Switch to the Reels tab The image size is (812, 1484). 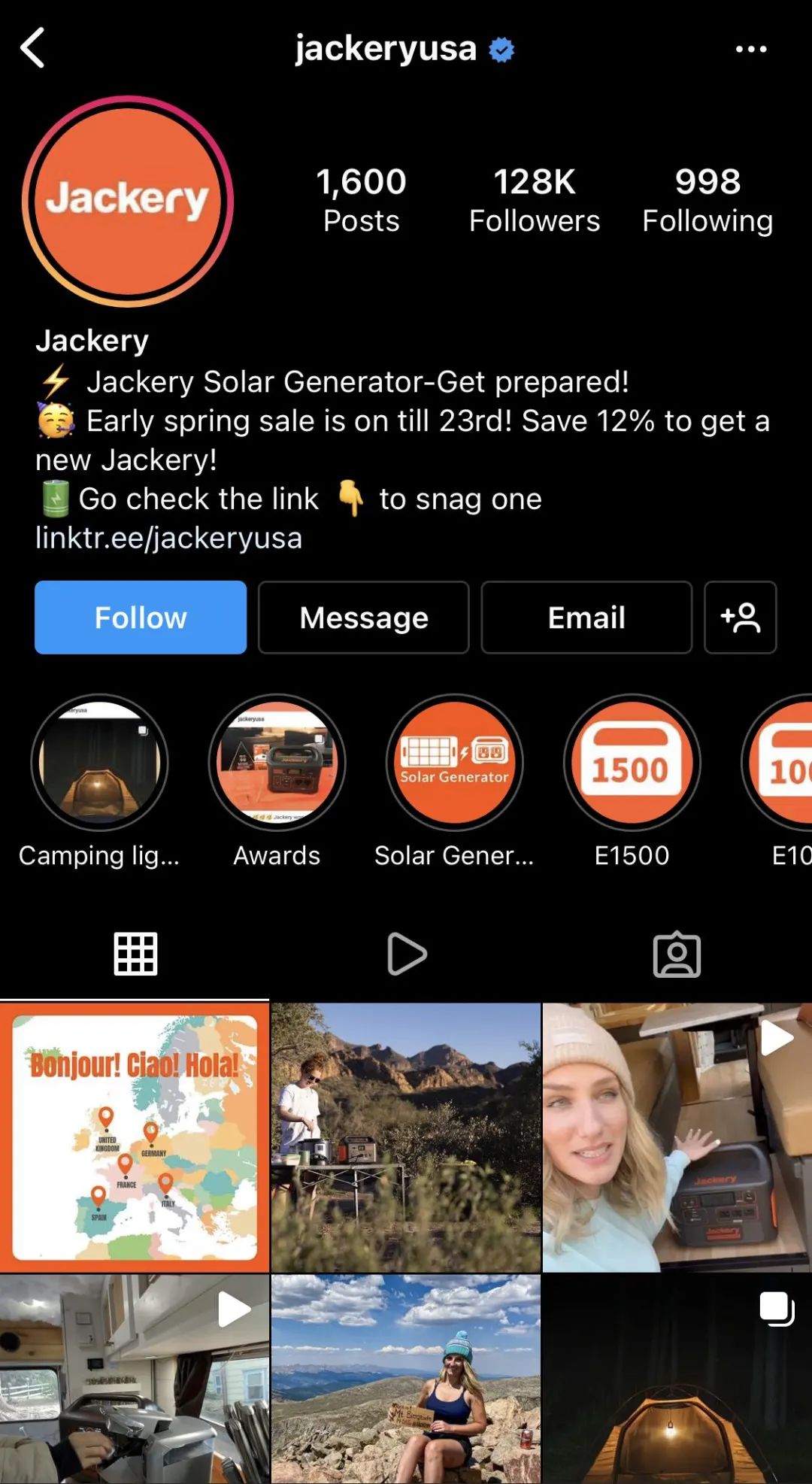[406, 954]
